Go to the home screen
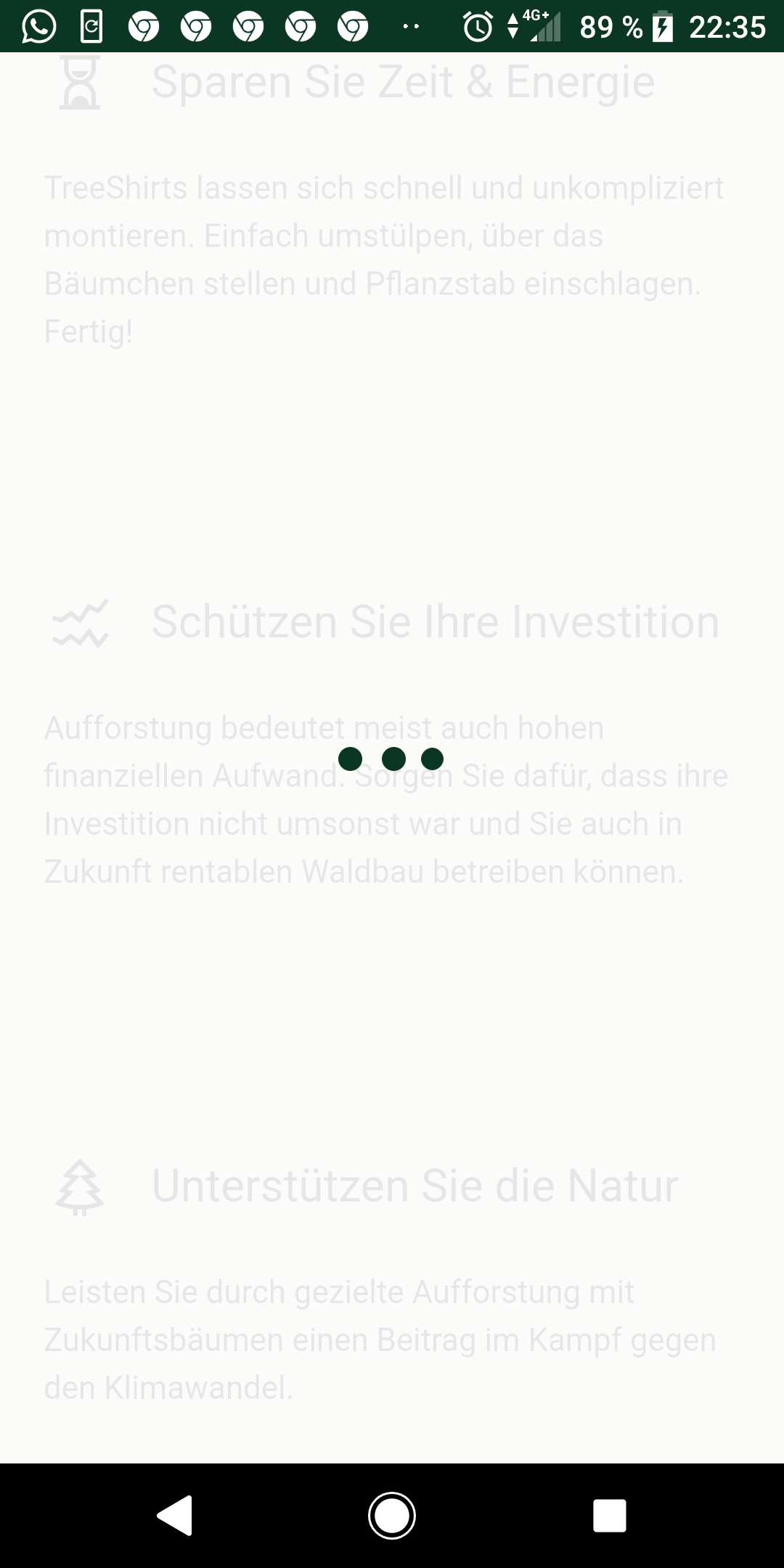 click(x=392, y=1516)
